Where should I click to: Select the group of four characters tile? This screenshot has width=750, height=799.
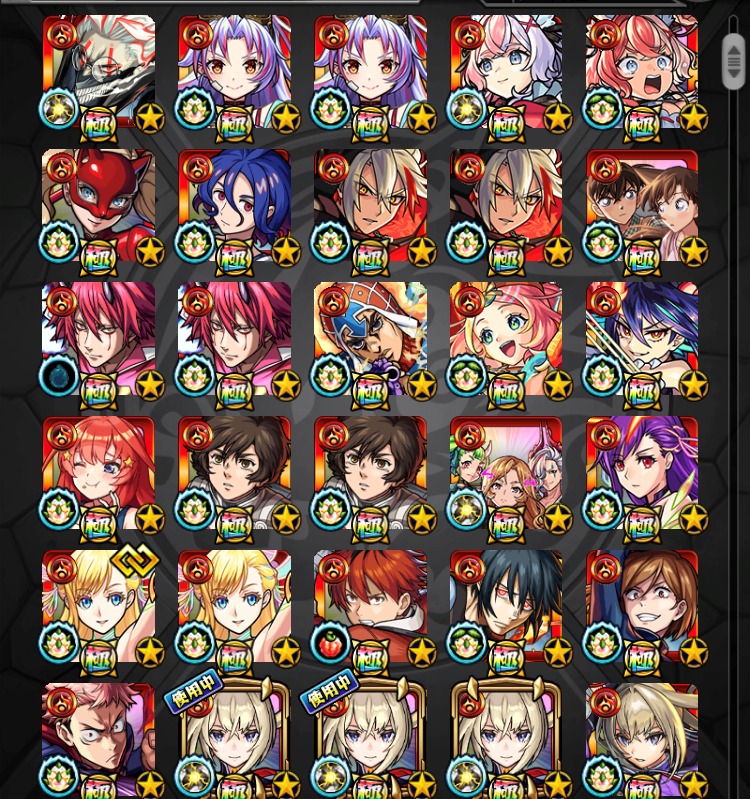pos(505,472)
